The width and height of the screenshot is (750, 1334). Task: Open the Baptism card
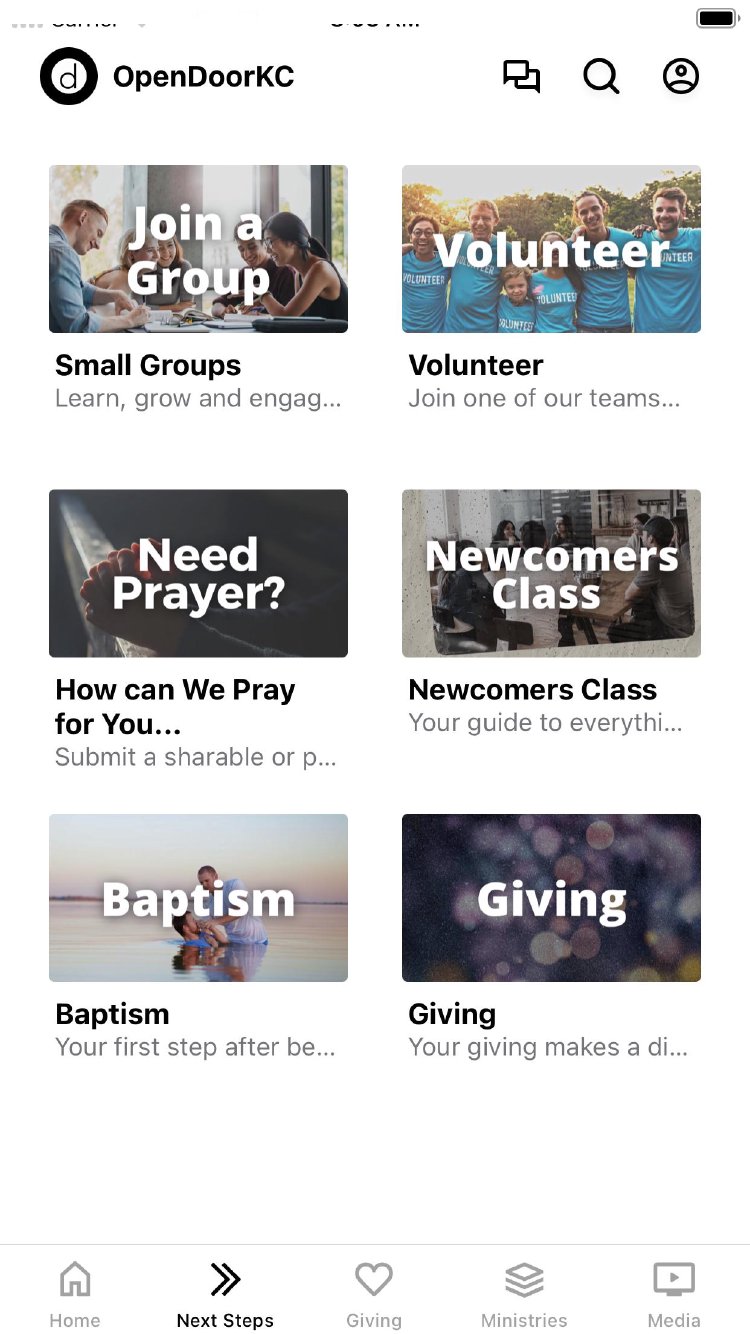[198, 898]
